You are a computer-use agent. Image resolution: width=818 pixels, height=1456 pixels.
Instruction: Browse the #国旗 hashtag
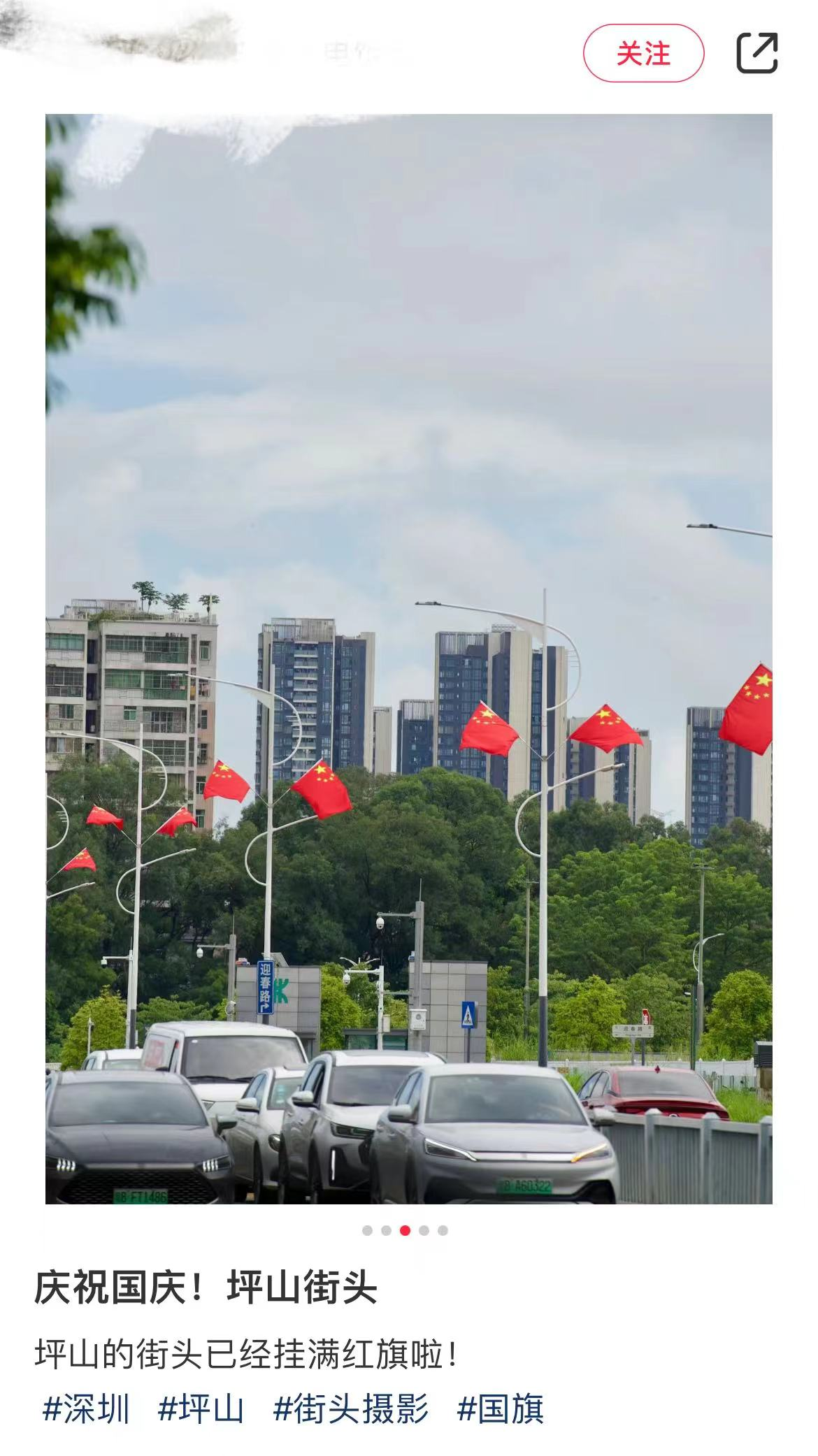click(501, 1408)
